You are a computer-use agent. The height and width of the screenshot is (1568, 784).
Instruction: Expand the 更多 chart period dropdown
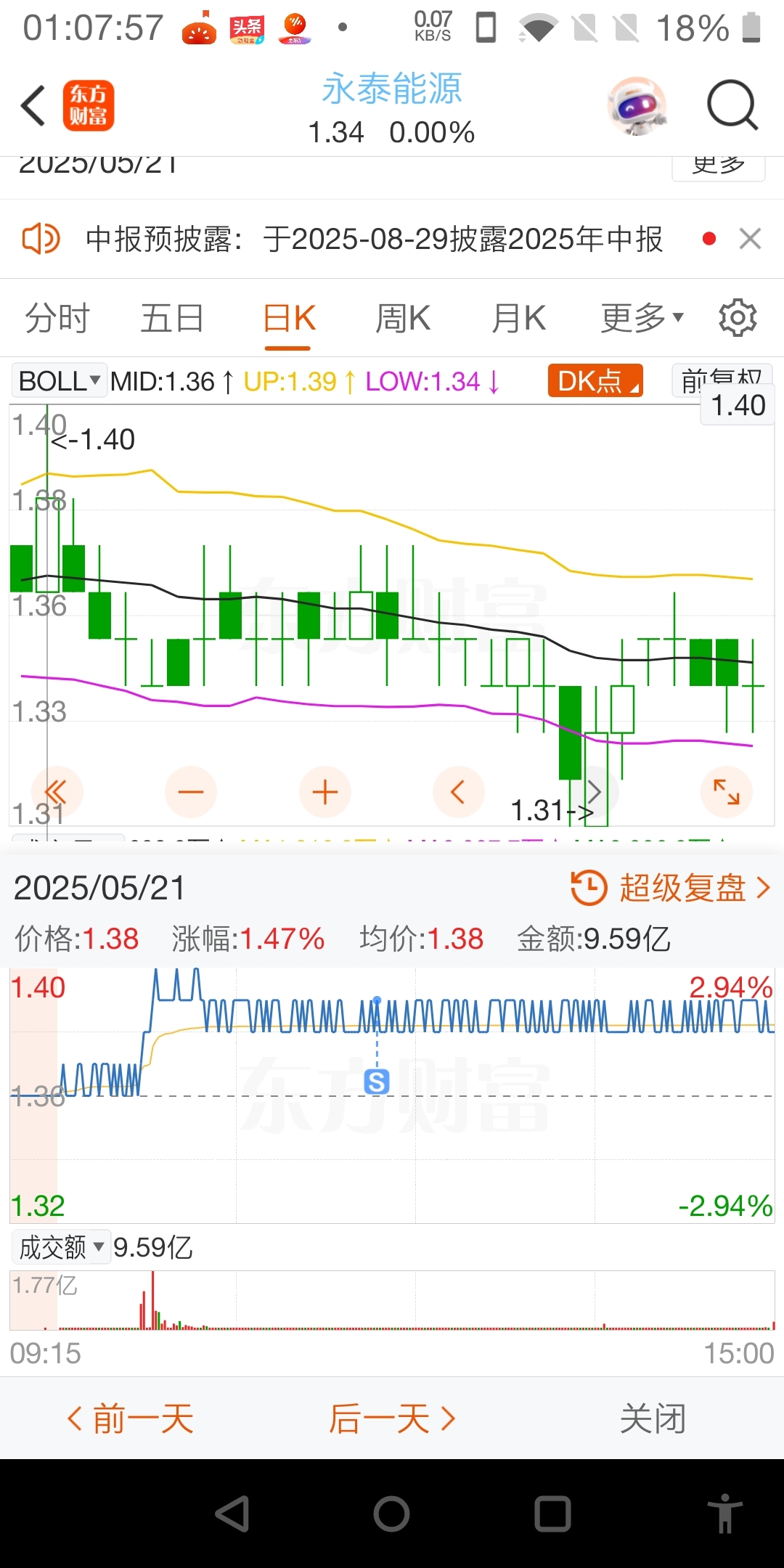(x=642, y=319)
